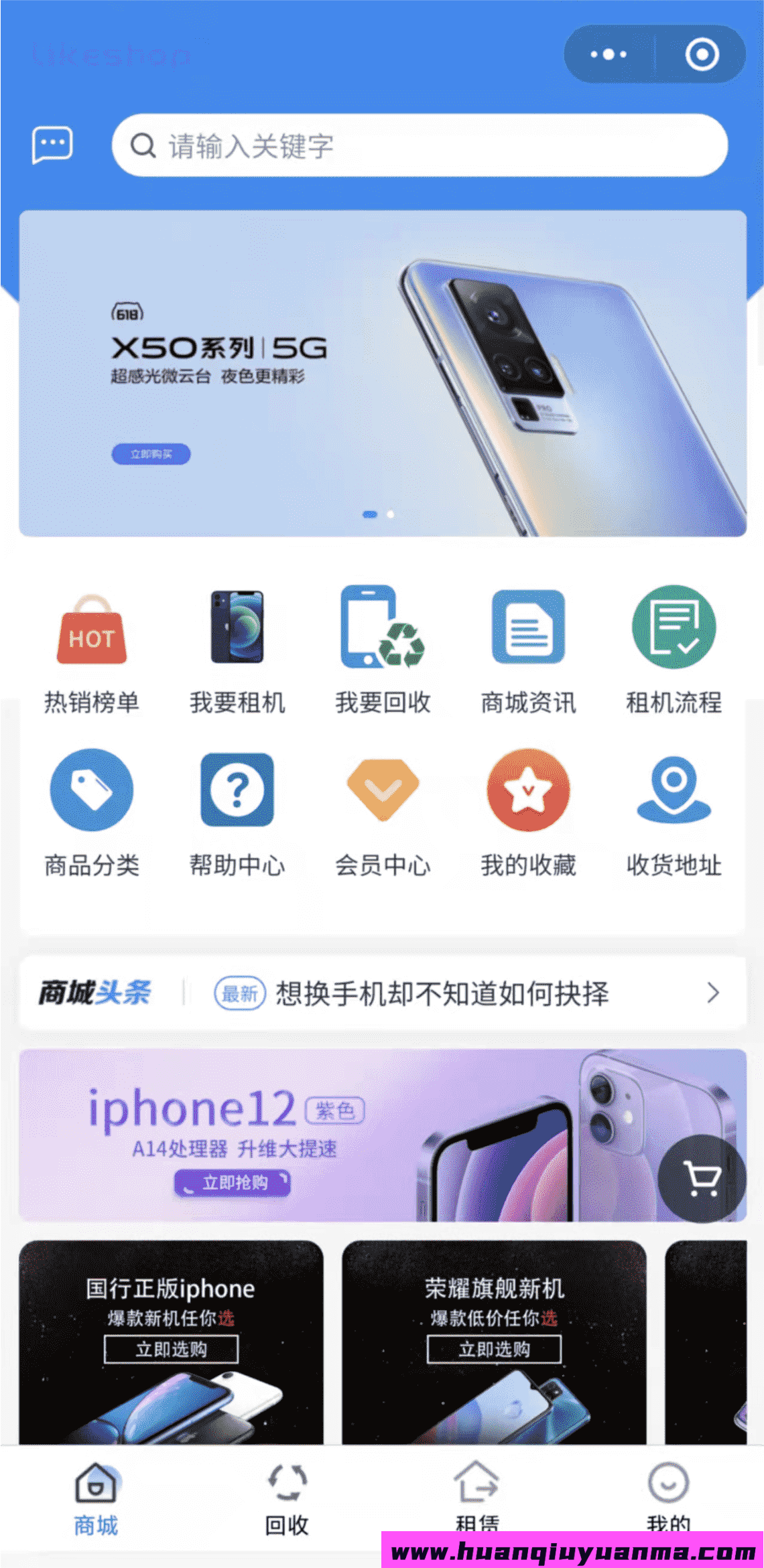Open the X50 series 5G banner
This screenshot has height=1568, width=764.
pos(382,373)
